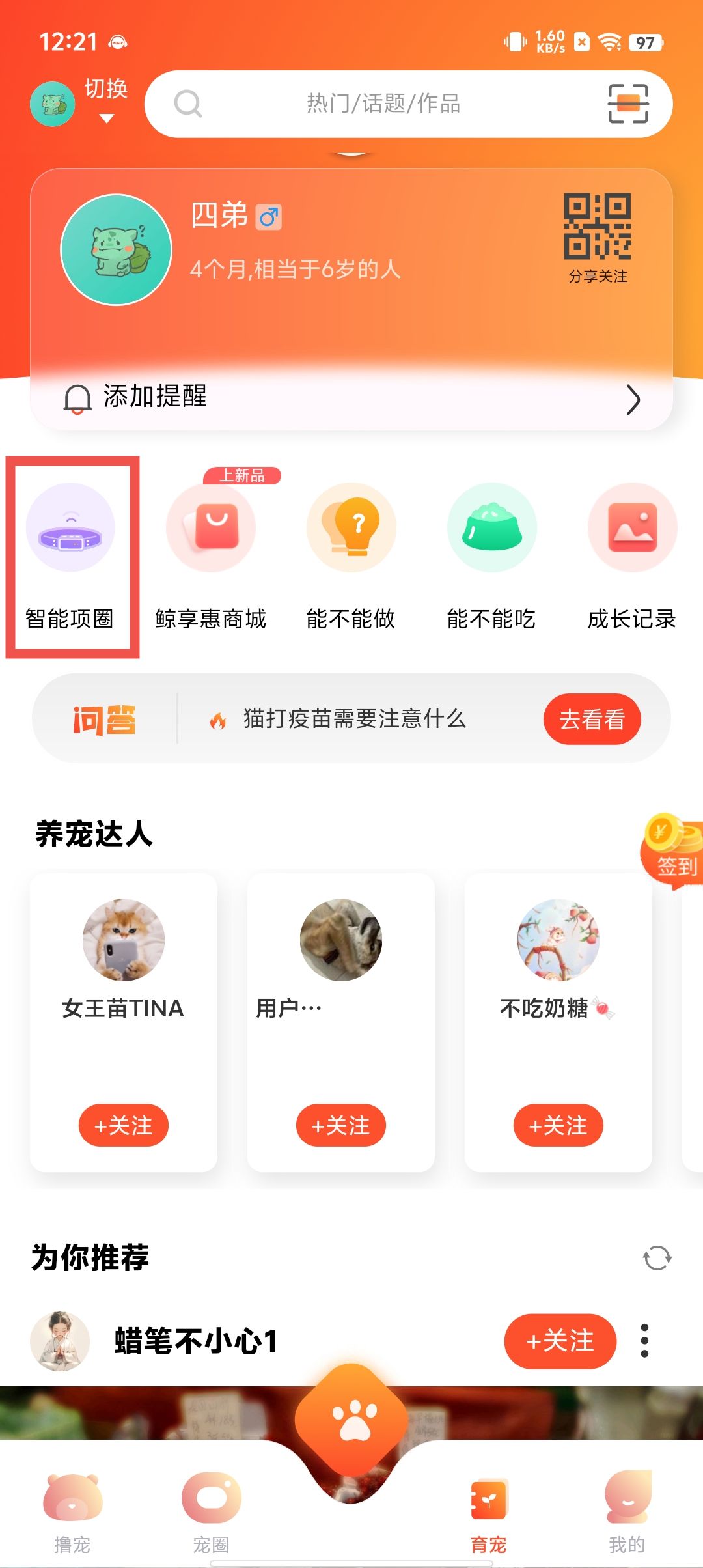
Task: Tap the 去看看 button in 问答 banner
Action: [x=592, y=720]
